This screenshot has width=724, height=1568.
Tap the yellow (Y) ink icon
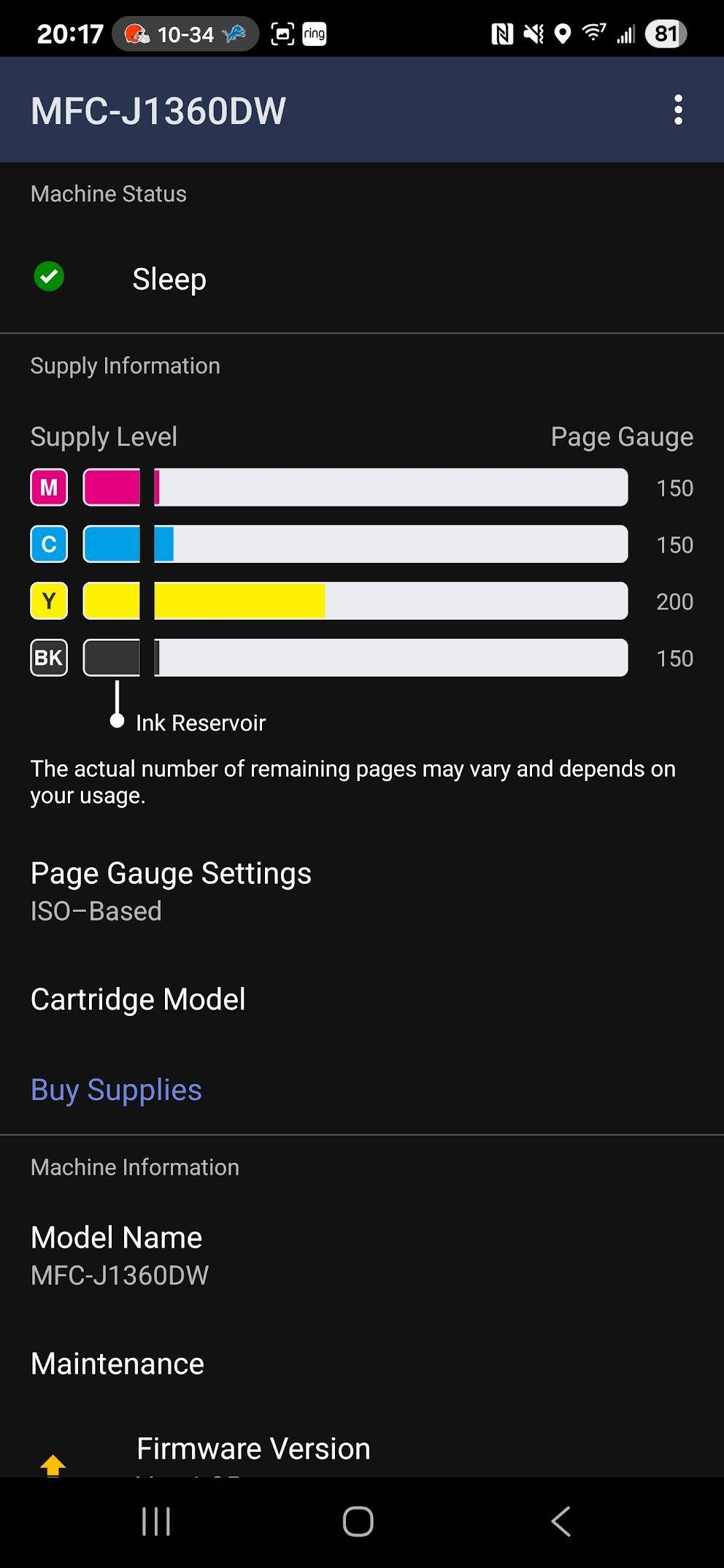[48, 601]
